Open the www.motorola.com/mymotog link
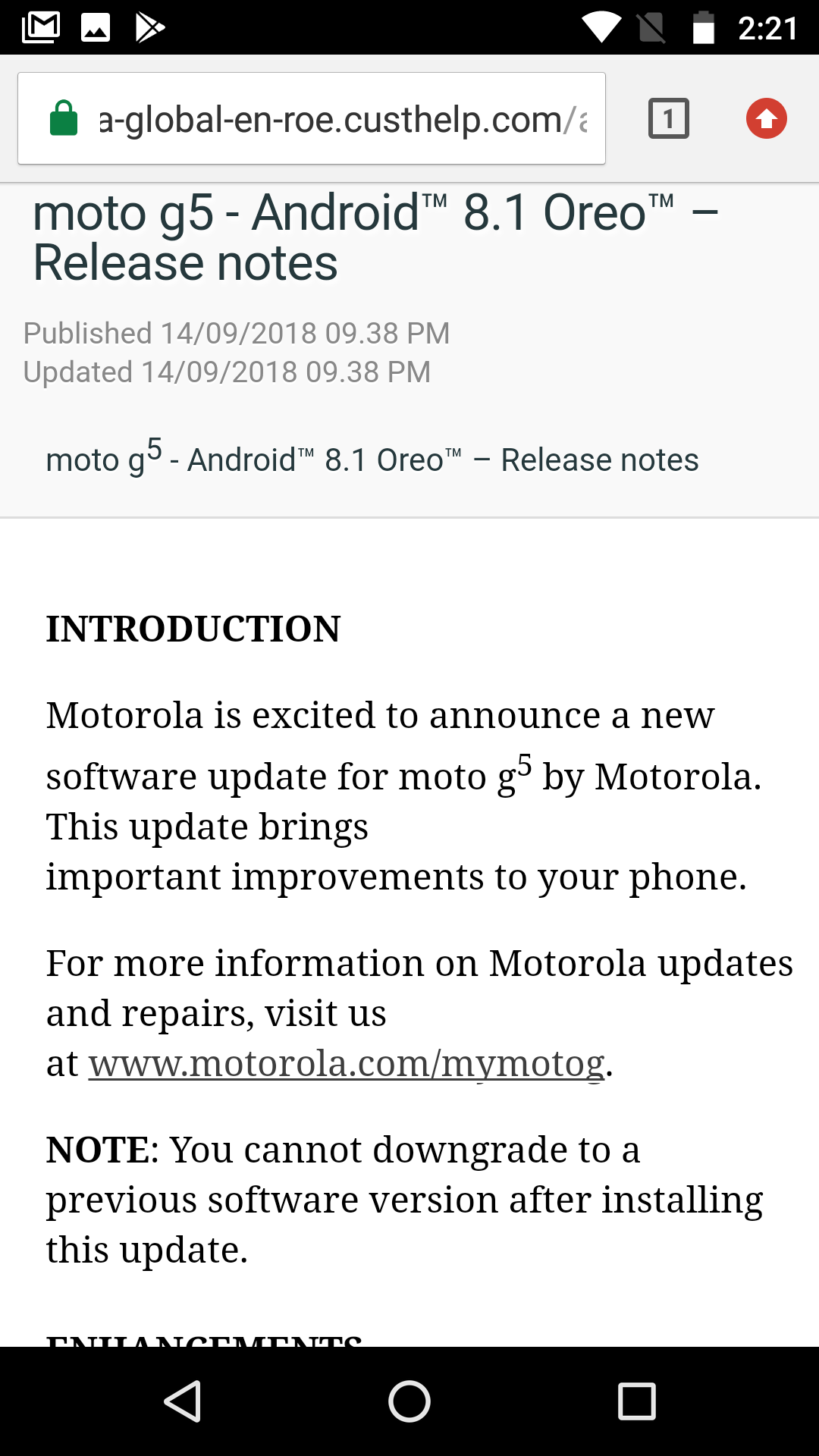The image size is (819, 1456). (347, 1063)
